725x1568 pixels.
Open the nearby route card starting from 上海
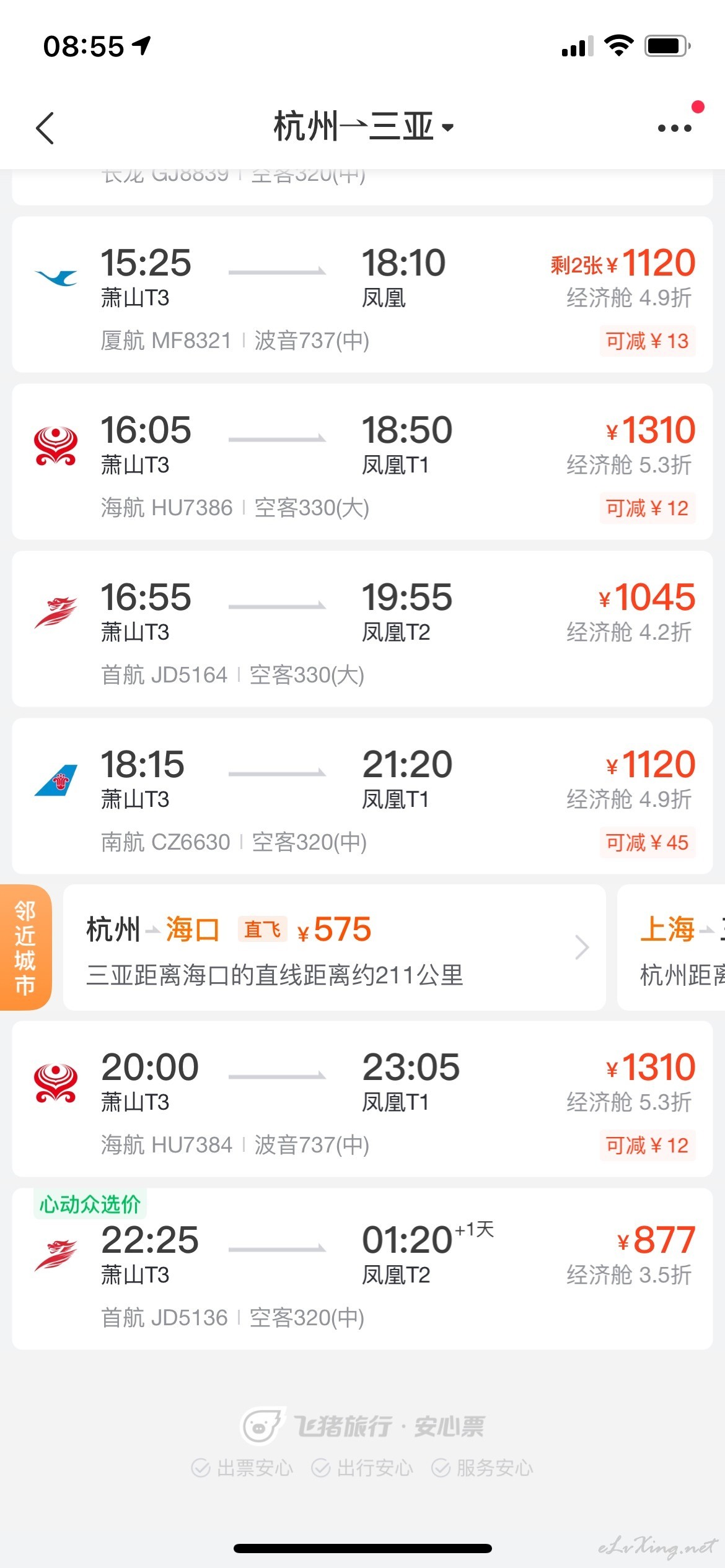[671, 947]
